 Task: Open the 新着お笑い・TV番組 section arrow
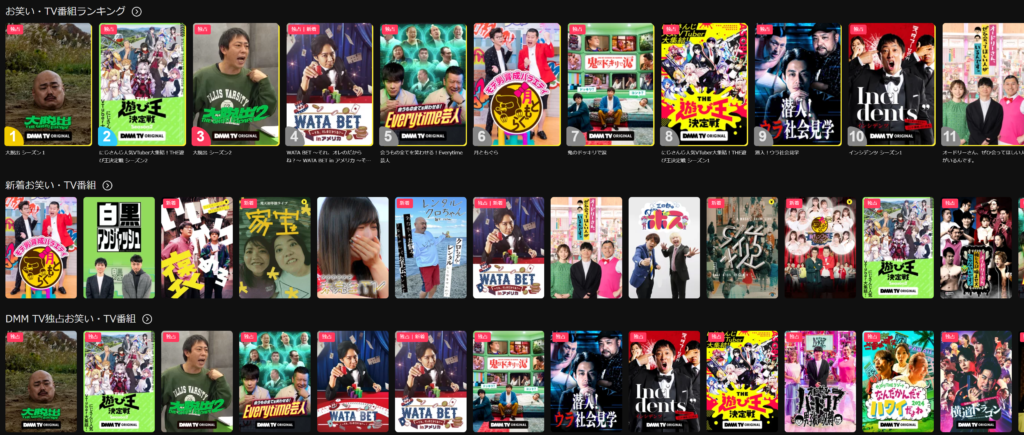(107, 185)
